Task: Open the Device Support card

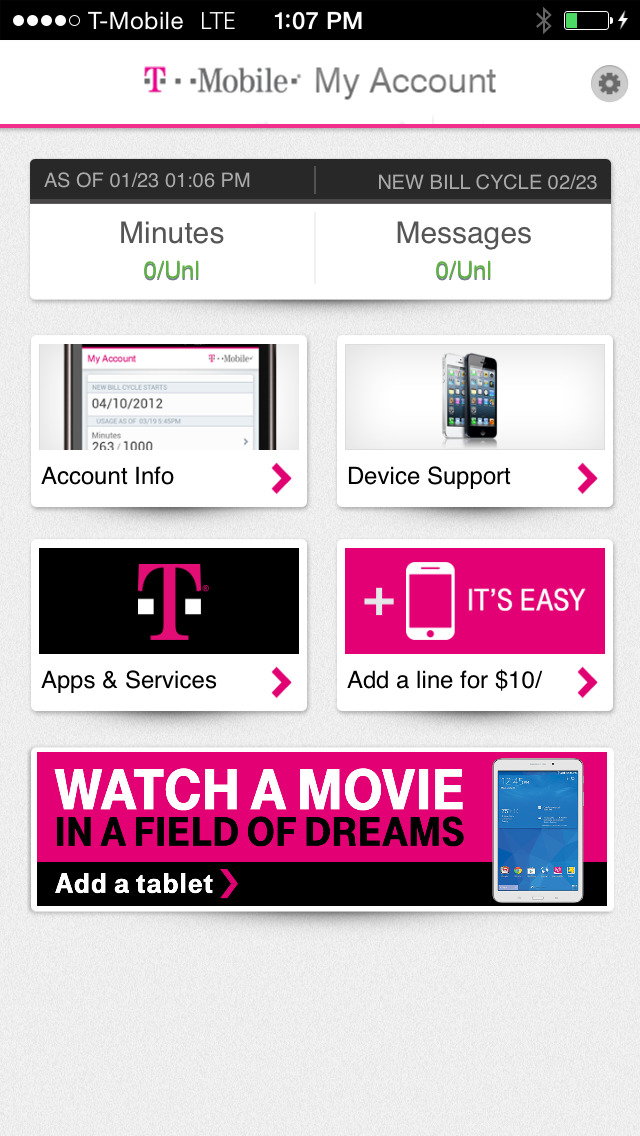Action: pos(474,421)
